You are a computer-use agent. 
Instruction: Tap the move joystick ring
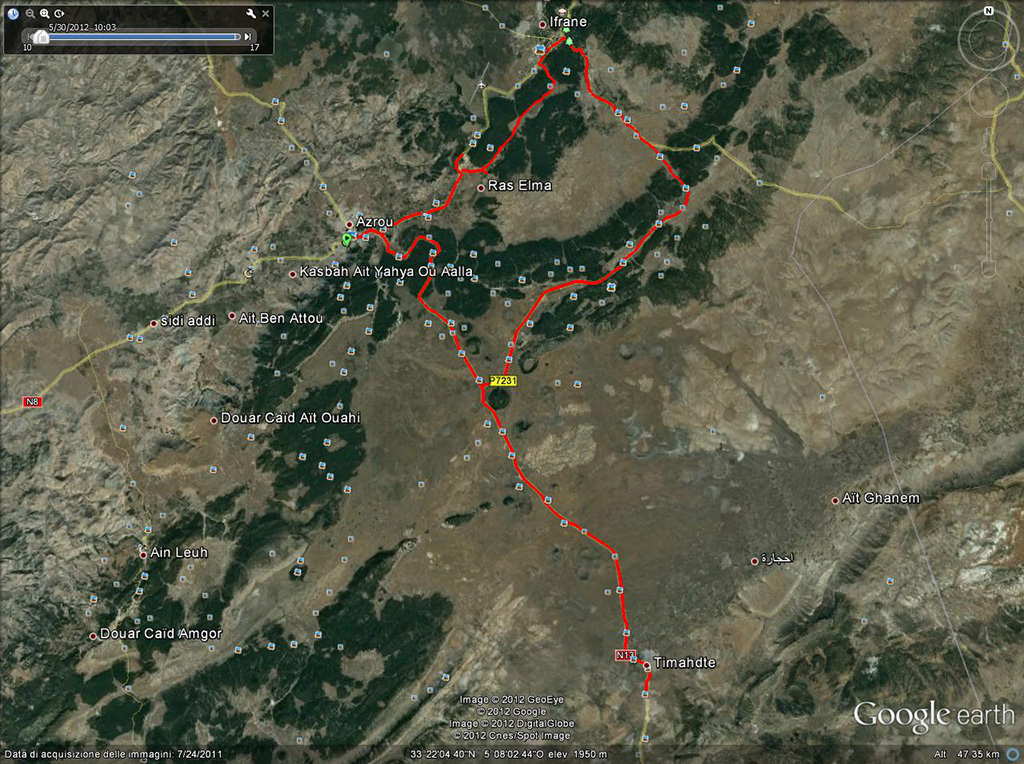[988, 95]
